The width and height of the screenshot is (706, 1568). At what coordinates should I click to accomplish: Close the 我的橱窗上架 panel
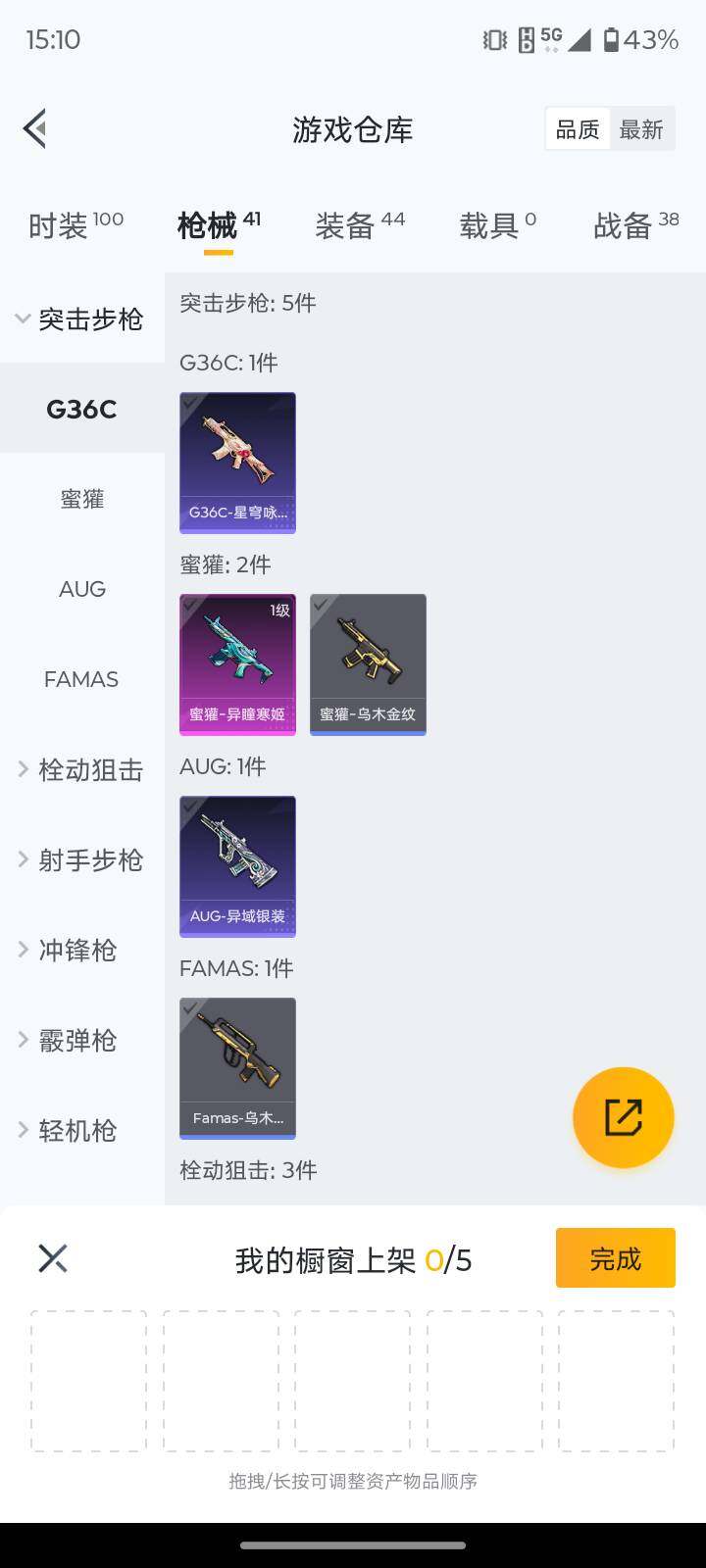pyautogui.click(x=51, y=1258)
